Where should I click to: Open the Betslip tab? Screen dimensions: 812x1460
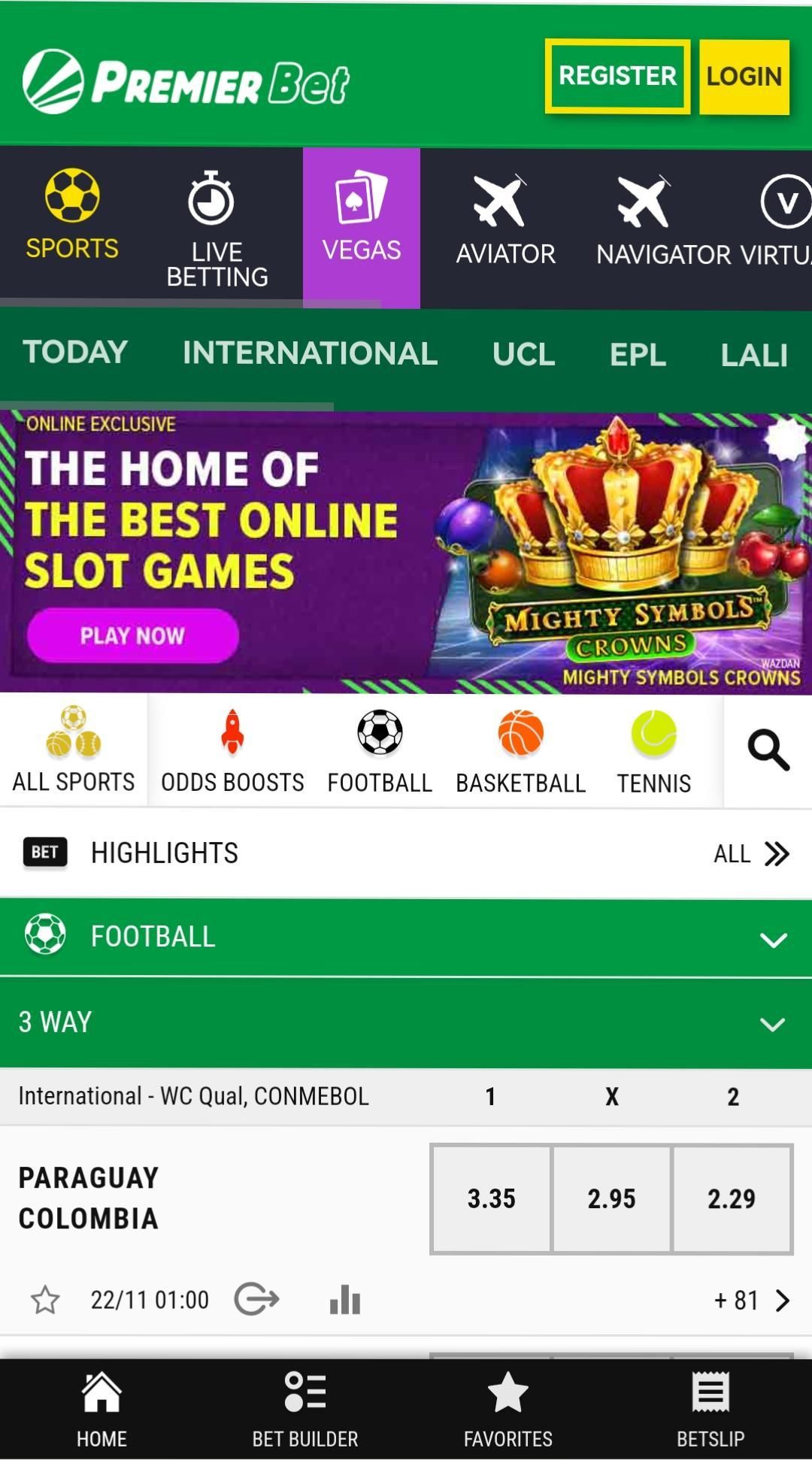pyautogui.click(x=710, y=1408)
